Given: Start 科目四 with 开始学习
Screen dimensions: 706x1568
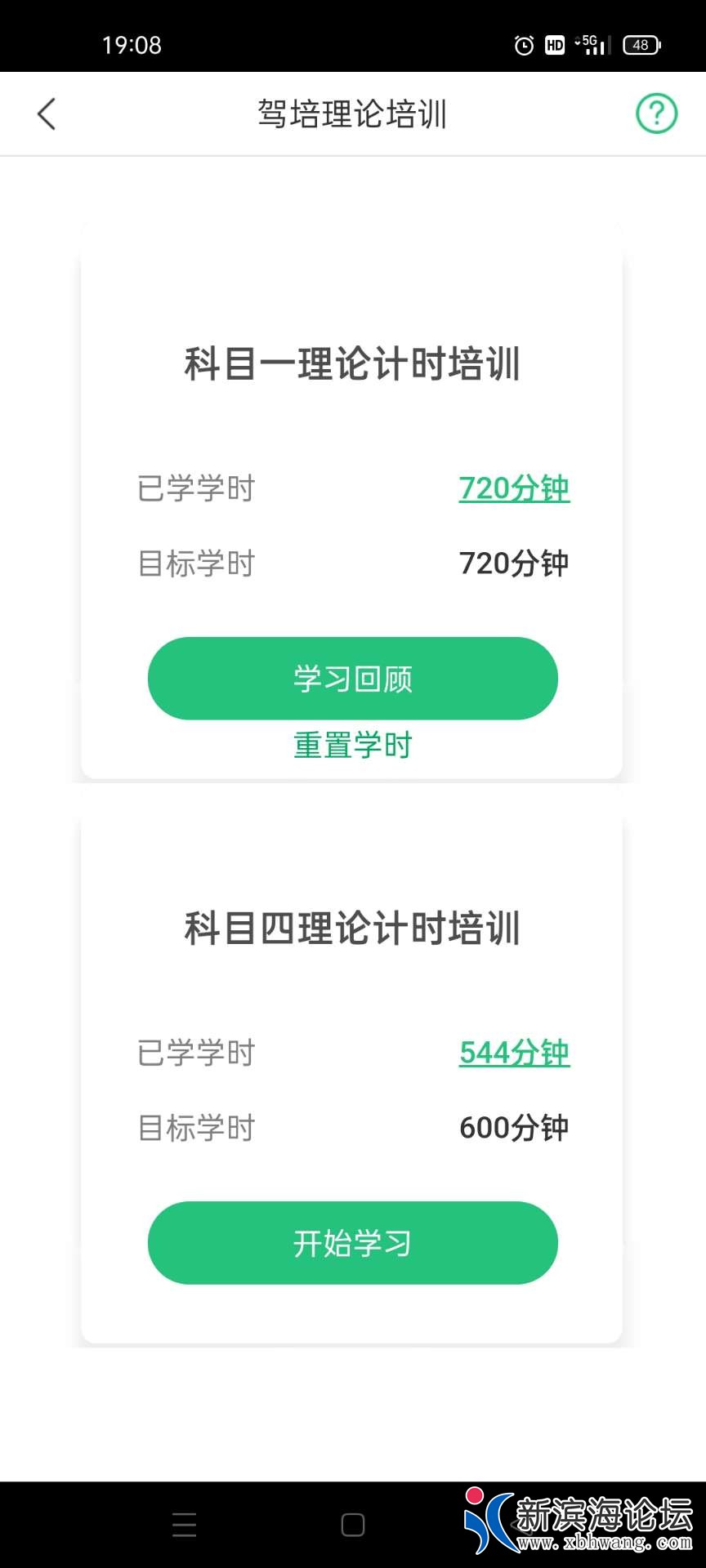Looking at the screenshot, I should click(x=352, y=1243).
